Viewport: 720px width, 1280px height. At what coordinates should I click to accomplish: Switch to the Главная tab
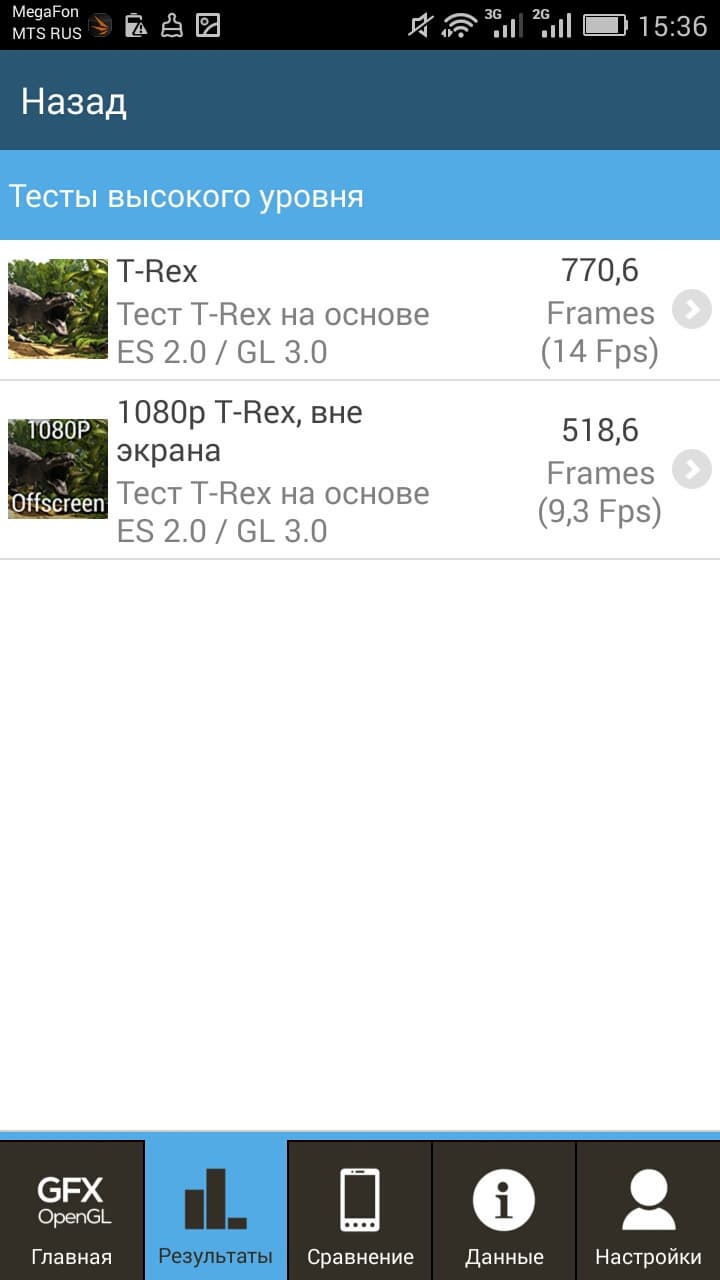72,1212
